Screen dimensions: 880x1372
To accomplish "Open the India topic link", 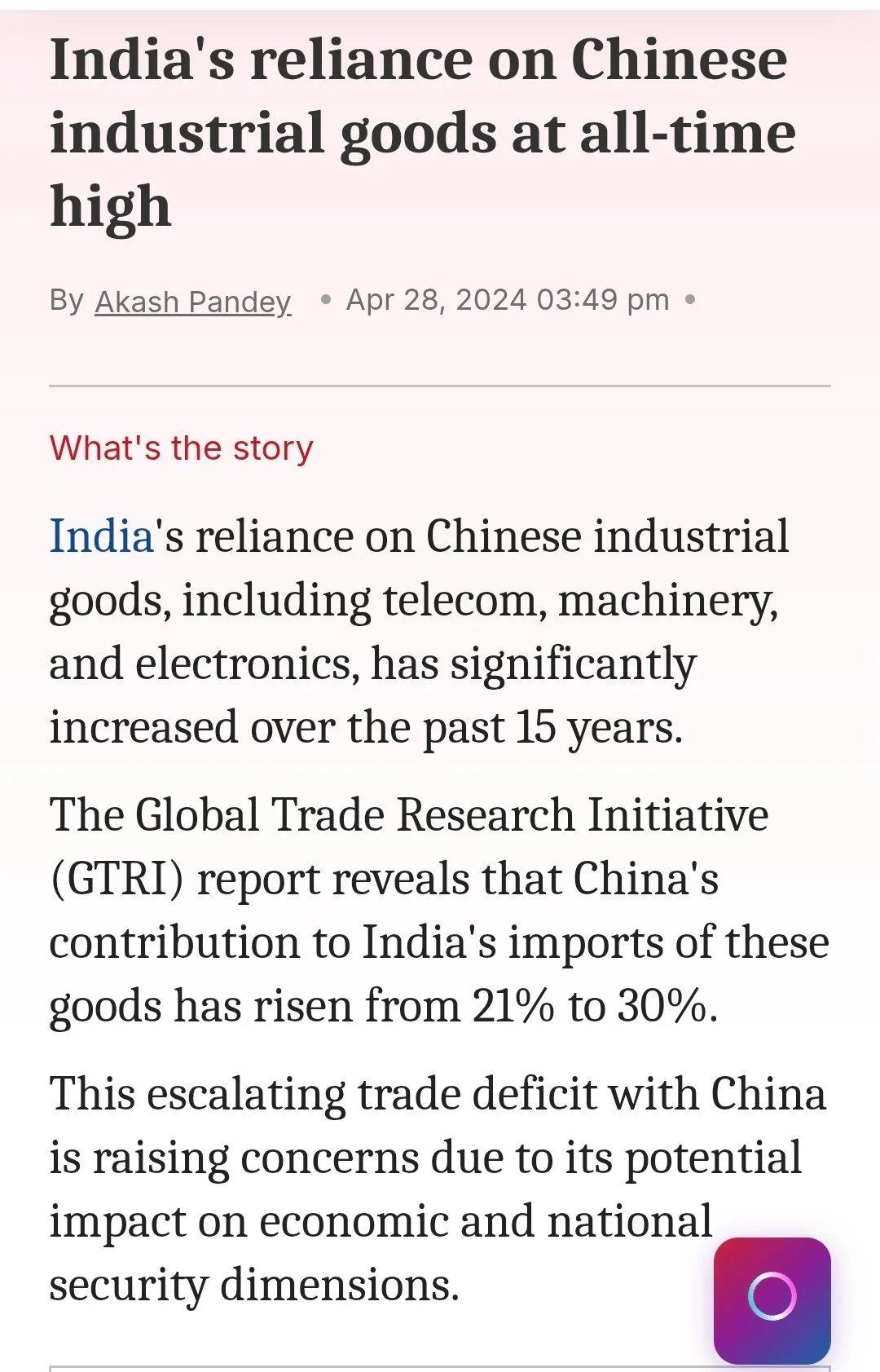I will (x=102, y=537).
